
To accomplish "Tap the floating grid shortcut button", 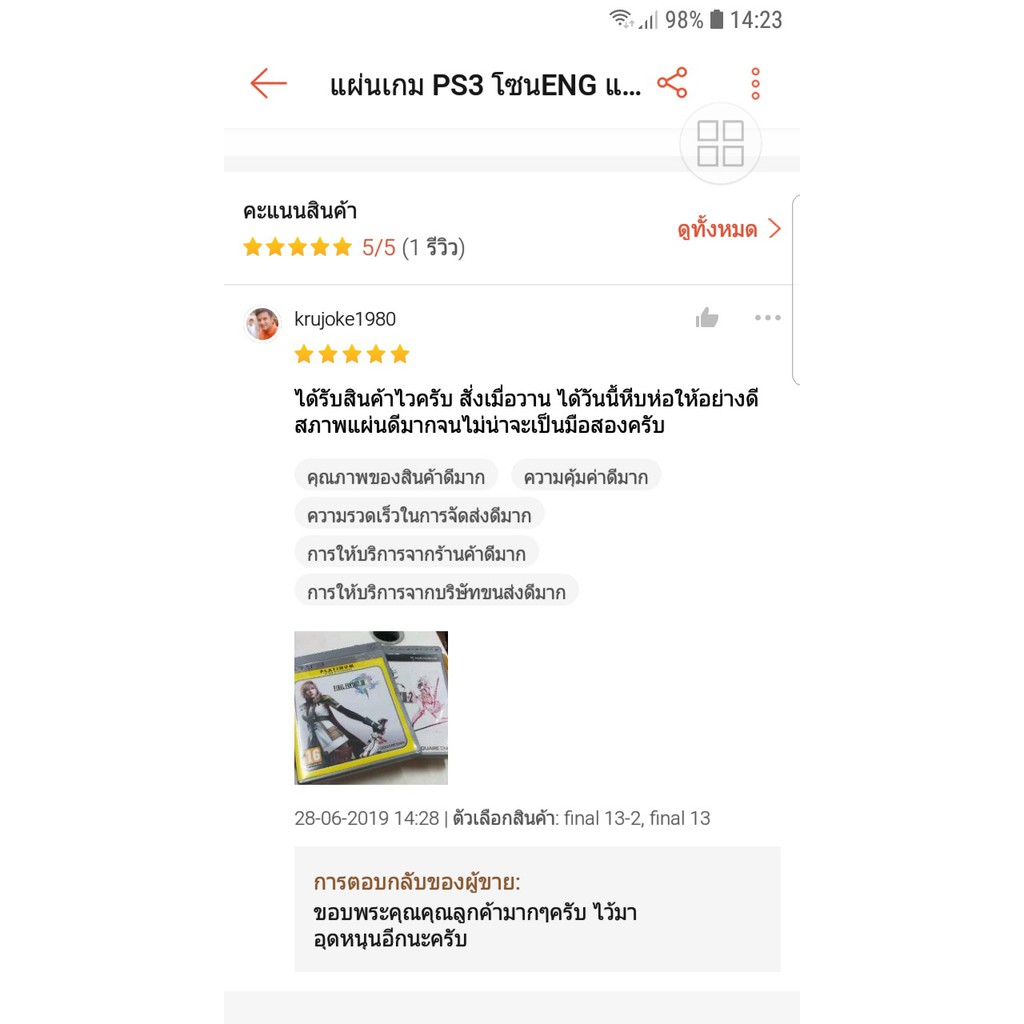I will (x=720, y=143).
